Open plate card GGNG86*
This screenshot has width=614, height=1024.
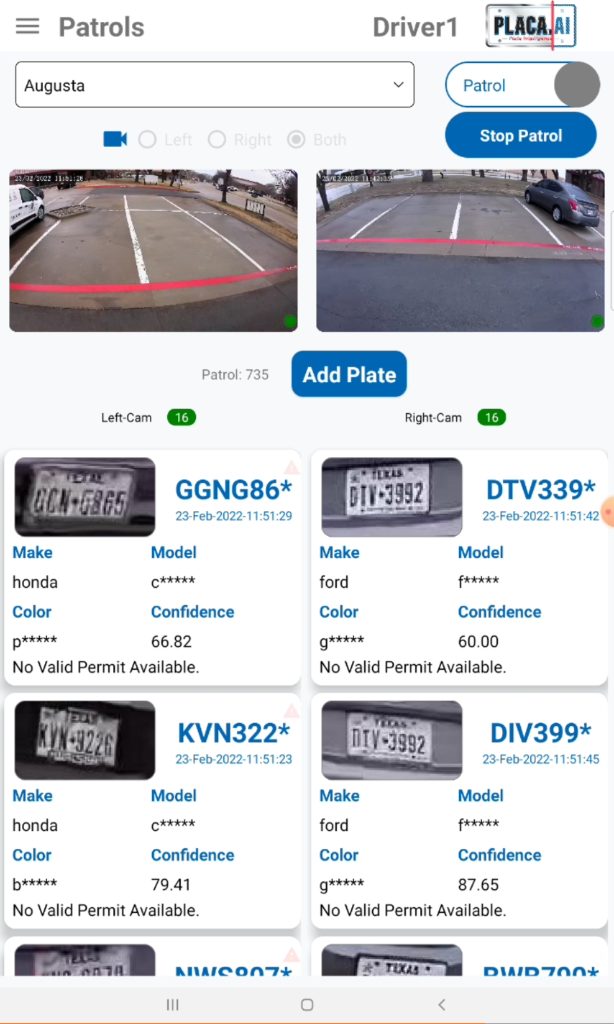152,567
